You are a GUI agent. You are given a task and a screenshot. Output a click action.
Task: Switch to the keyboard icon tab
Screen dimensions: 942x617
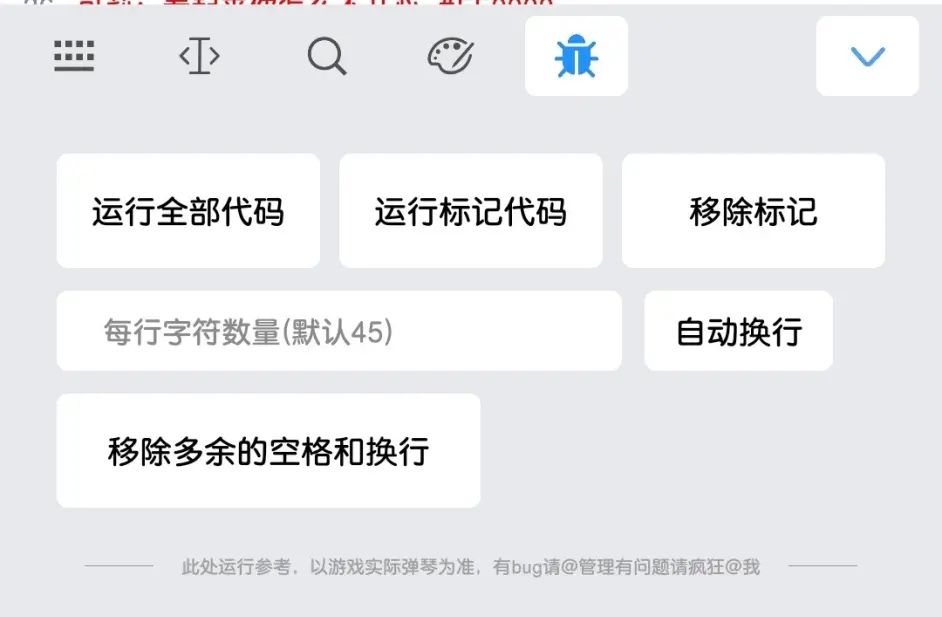click(x=74, y=57)
